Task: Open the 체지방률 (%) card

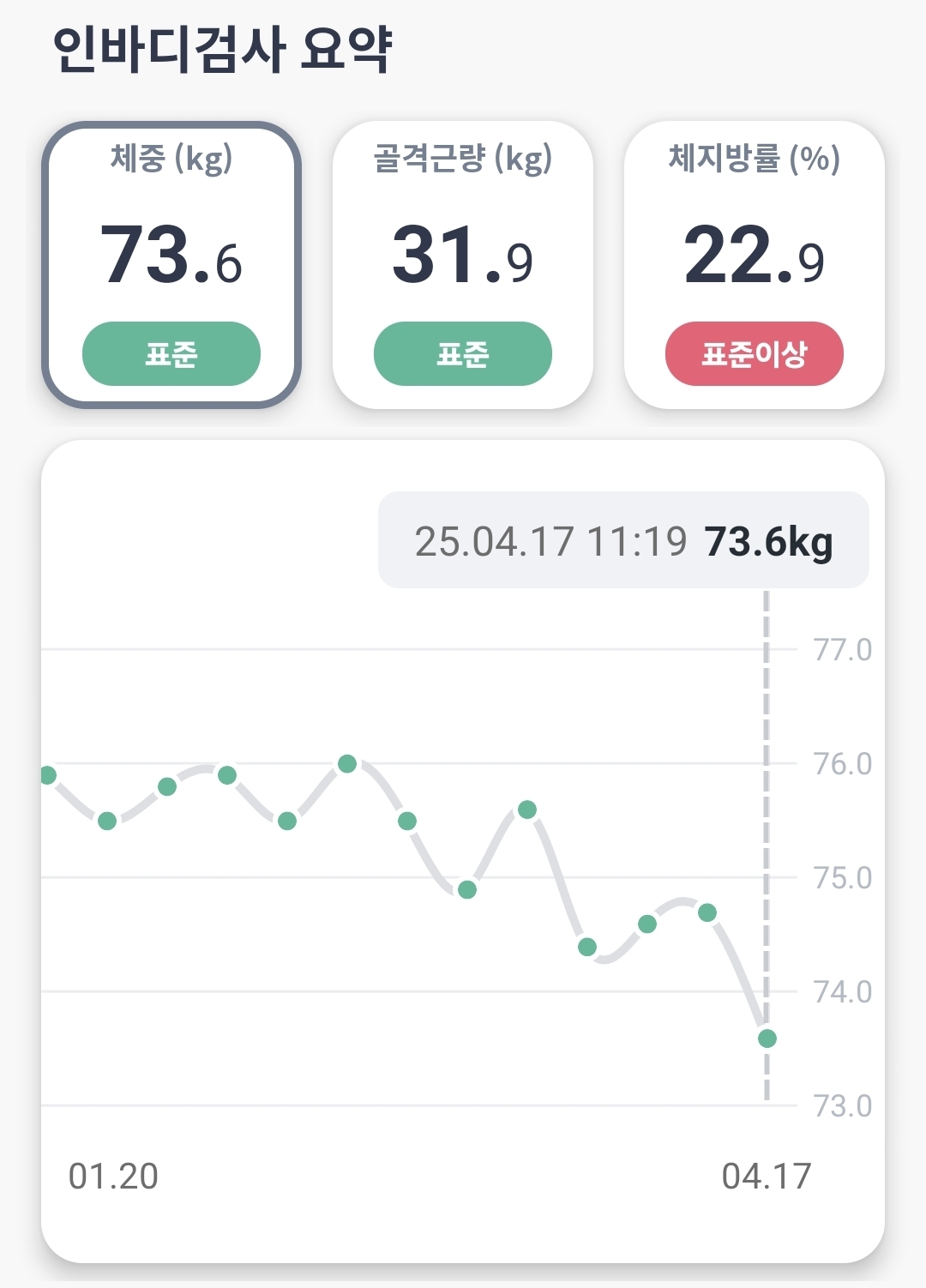Action: tap(755, 264)
